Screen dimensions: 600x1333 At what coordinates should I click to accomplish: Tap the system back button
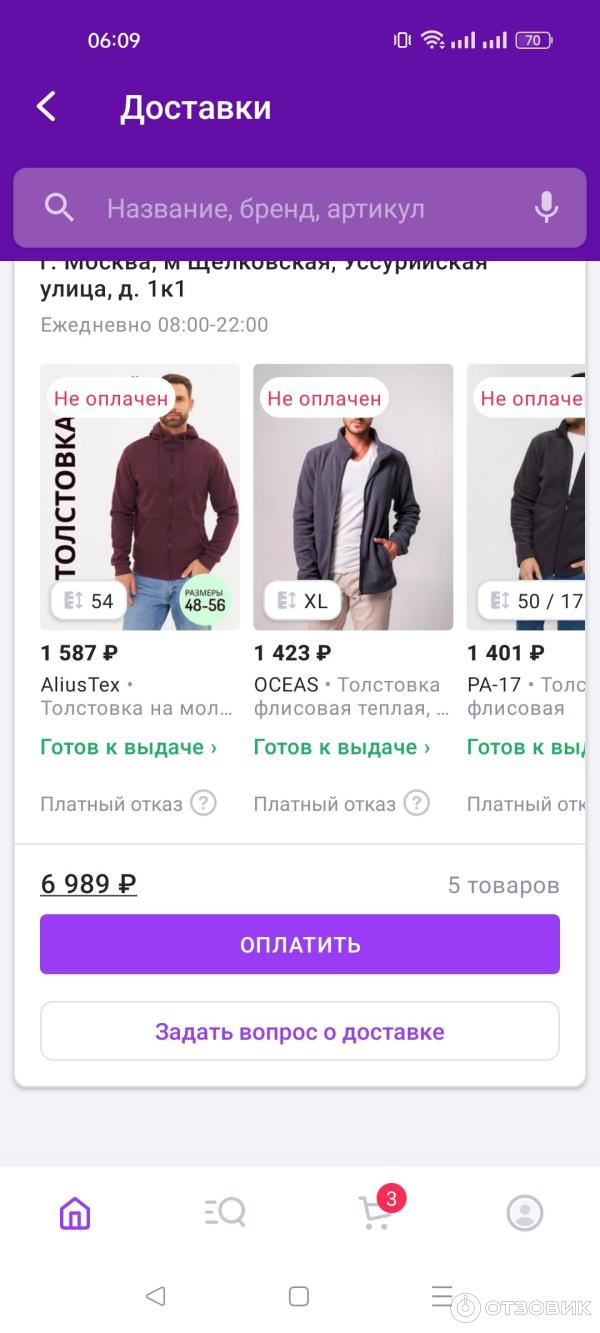click(x=155, y=1296)
